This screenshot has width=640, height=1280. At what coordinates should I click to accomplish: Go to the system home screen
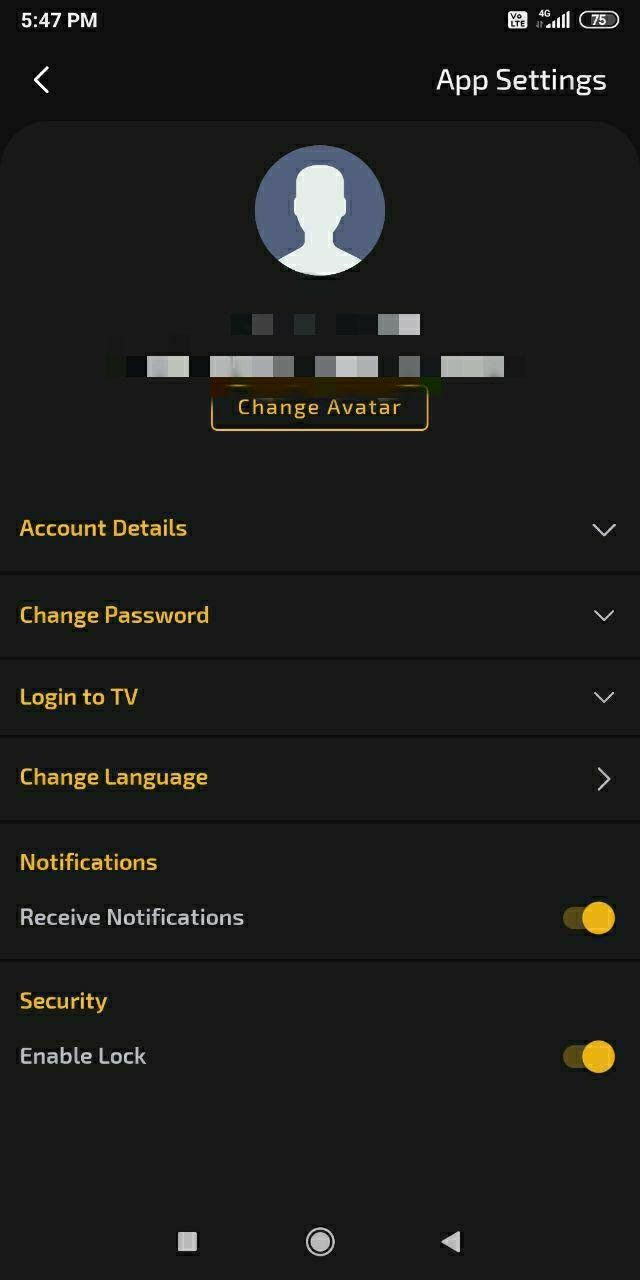(320, 1242)
